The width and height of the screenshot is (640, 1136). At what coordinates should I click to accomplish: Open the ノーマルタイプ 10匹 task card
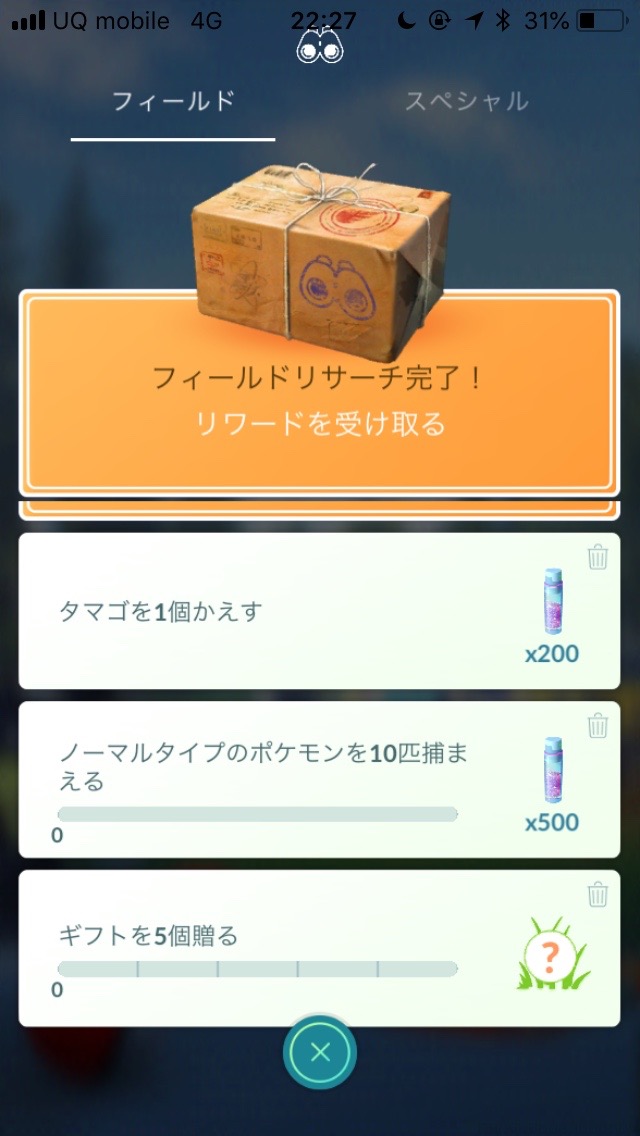320,780
